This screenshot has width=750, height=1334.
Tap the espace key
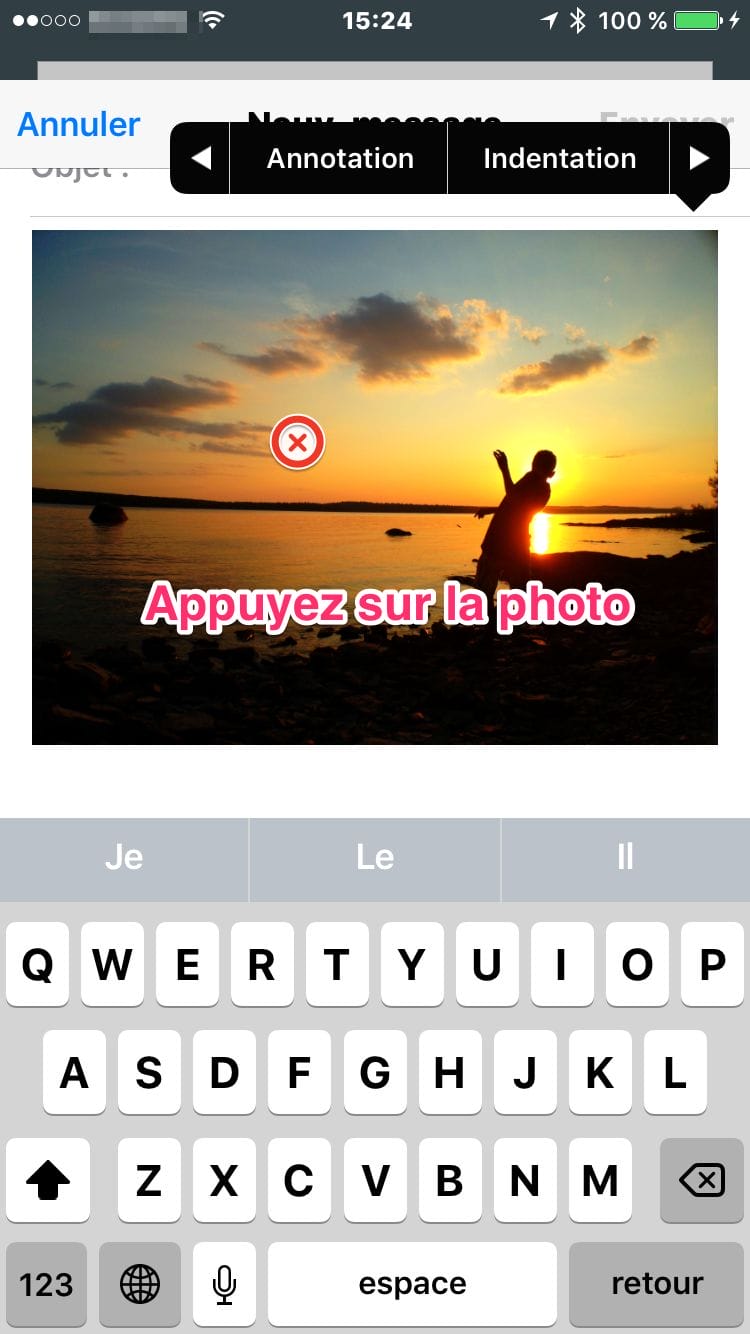(412, 1284)
